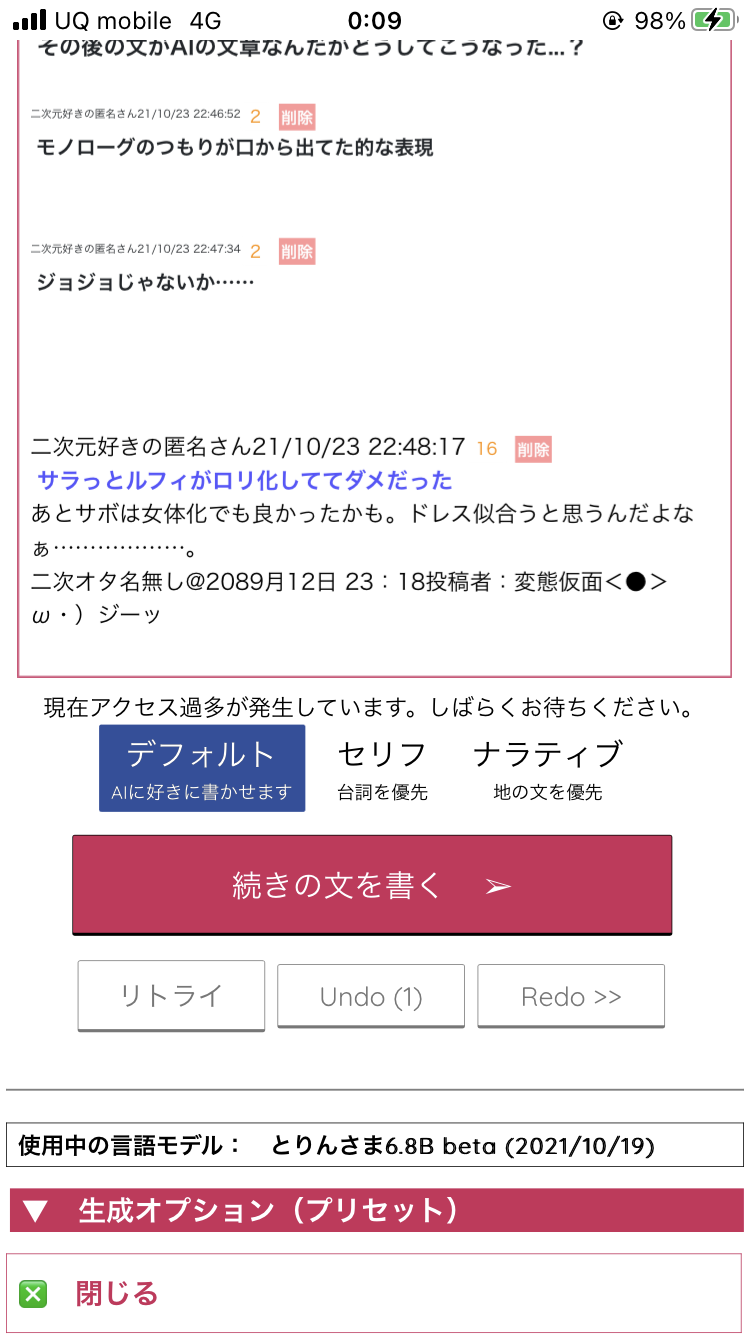The height and width of the screenshot is (1334, 750).
Task: Tap the Redo >> button
Action: 571,996
